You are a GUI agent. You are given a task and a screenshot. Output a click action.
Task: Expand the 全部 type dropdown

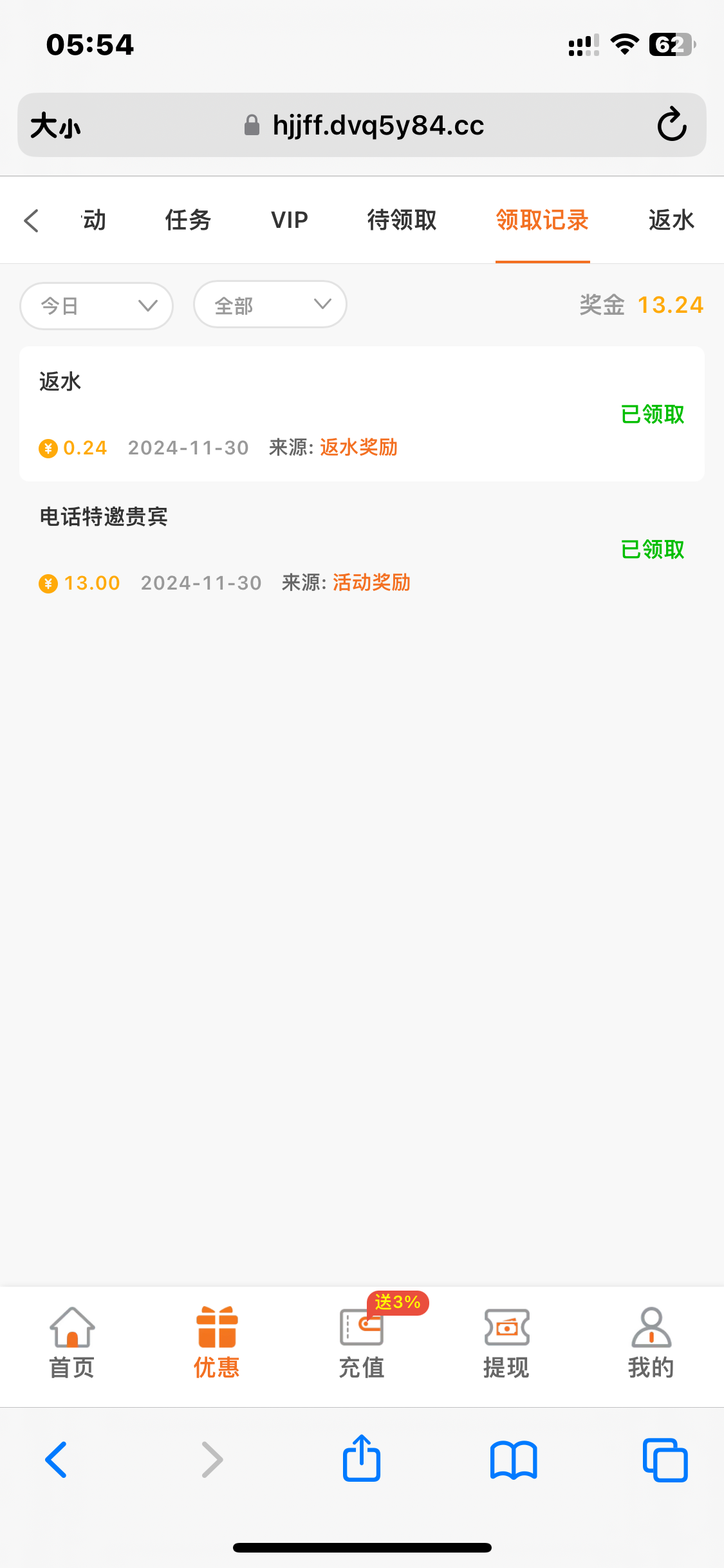270,304
